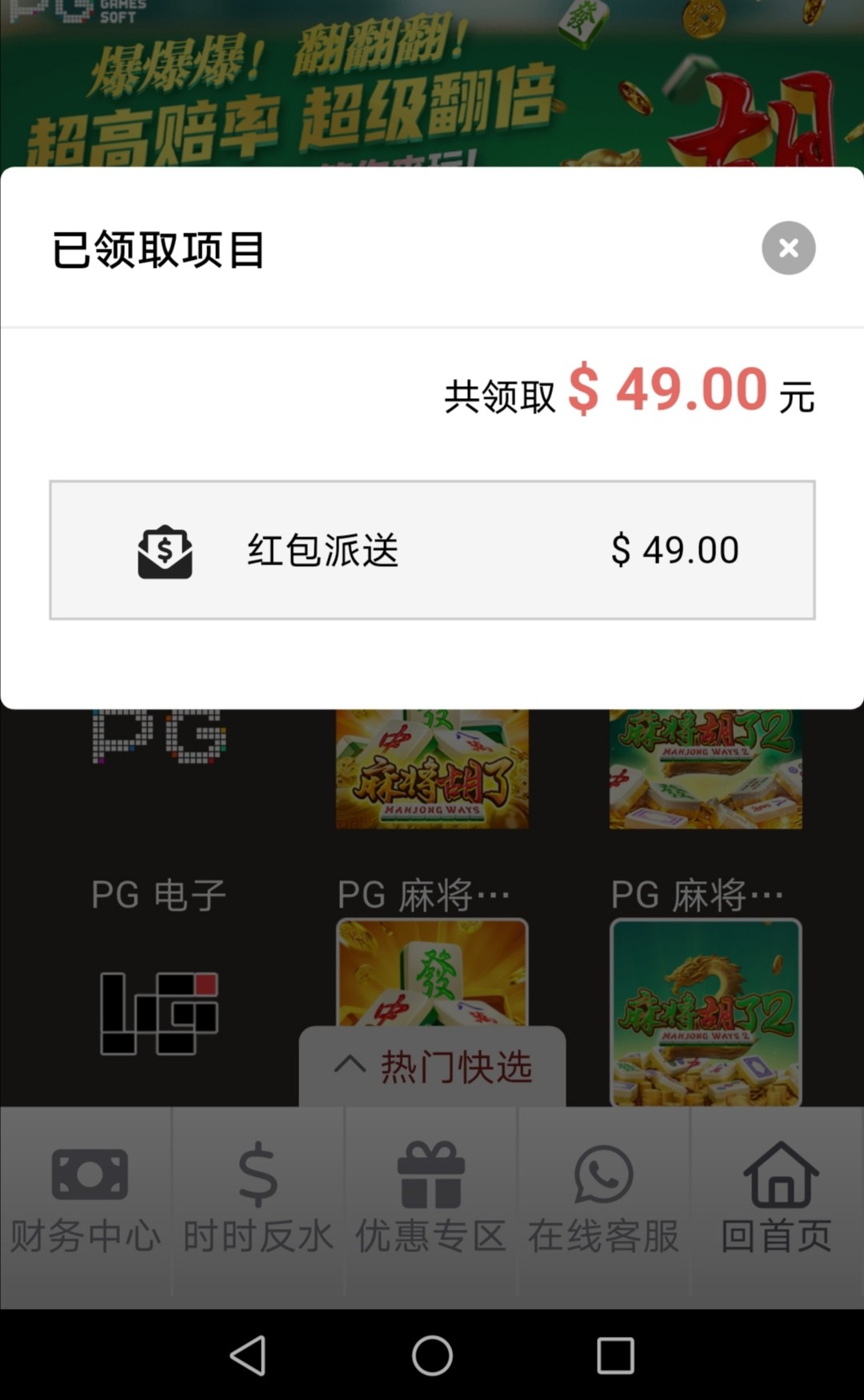Close the 已领取项目 dialog

tap(788, 248)
